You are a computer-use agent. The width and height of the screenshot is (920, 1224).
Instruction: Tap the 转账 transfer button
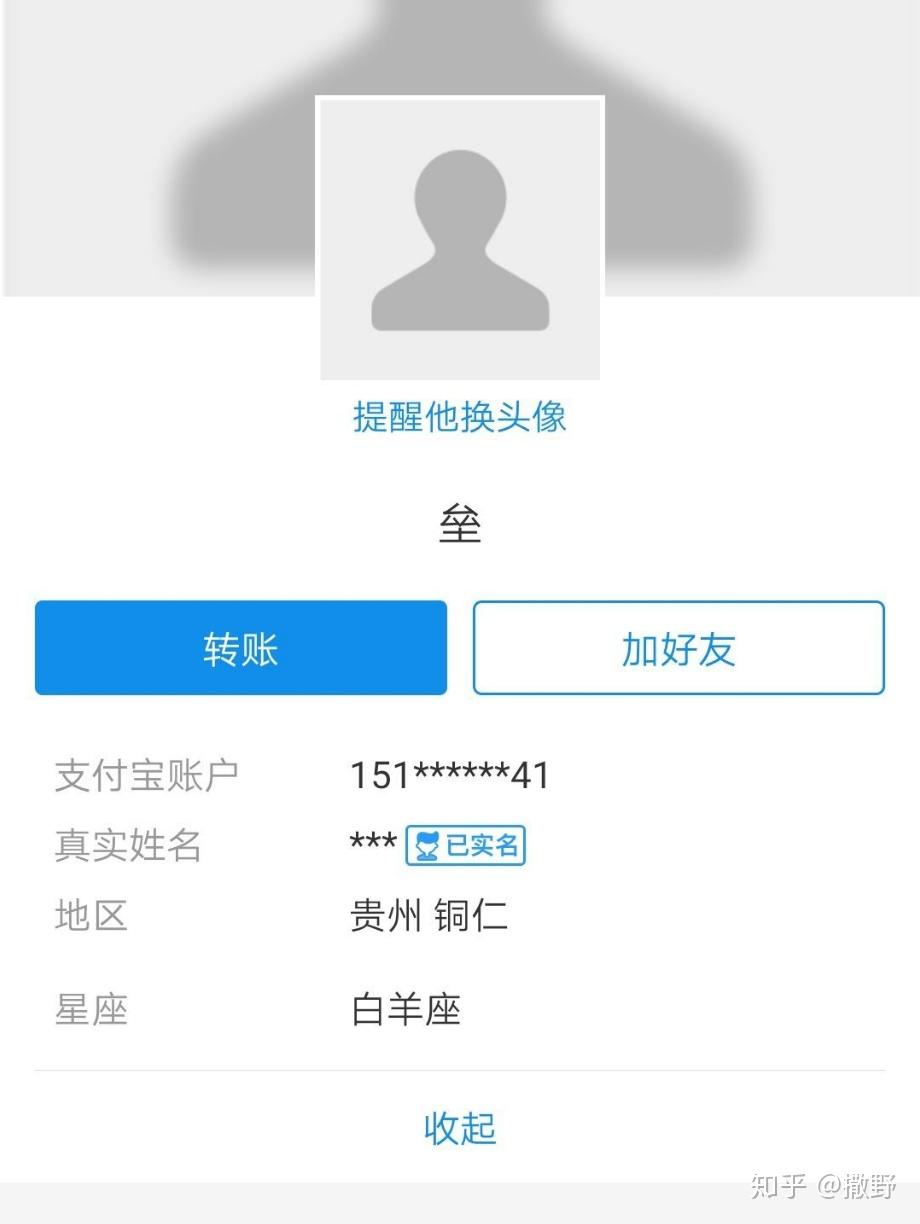click(x=240, y=648)
